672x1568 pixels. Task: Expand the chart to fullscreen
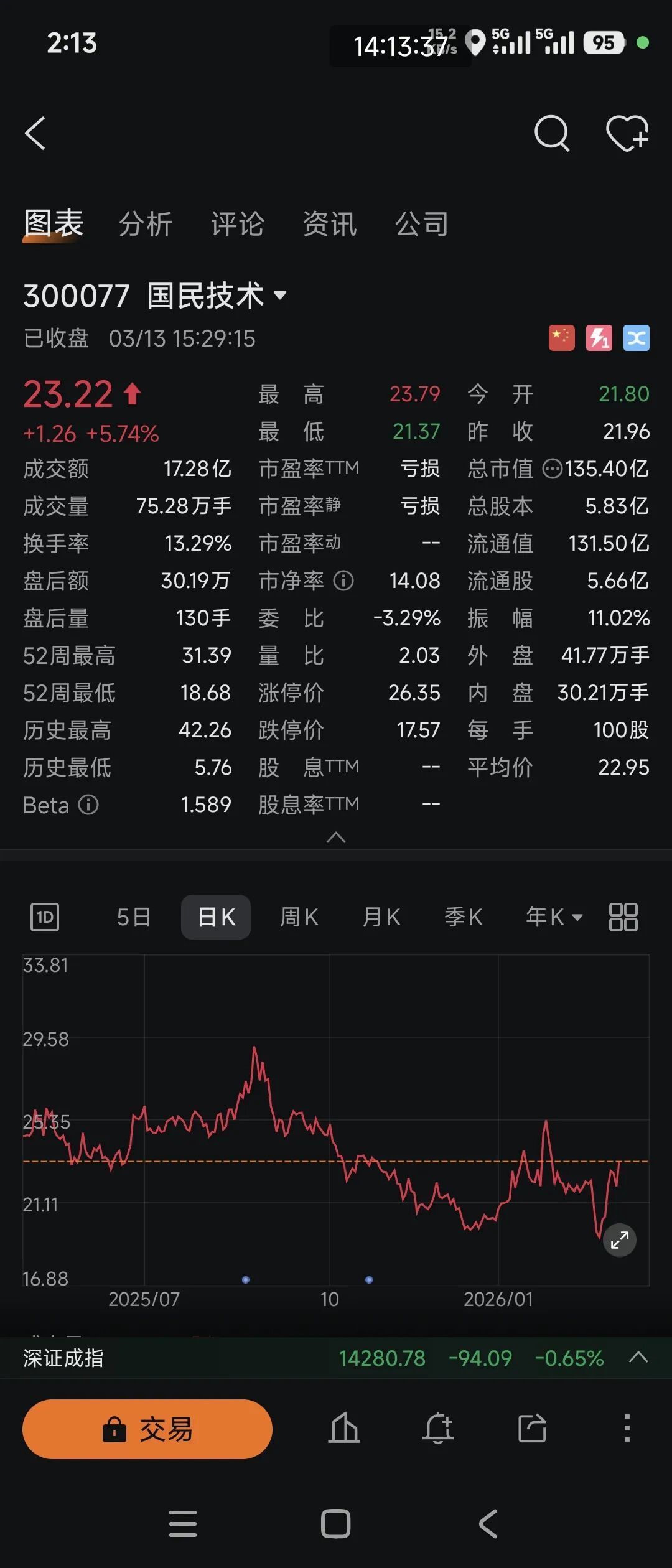(x=620, y=1240)
